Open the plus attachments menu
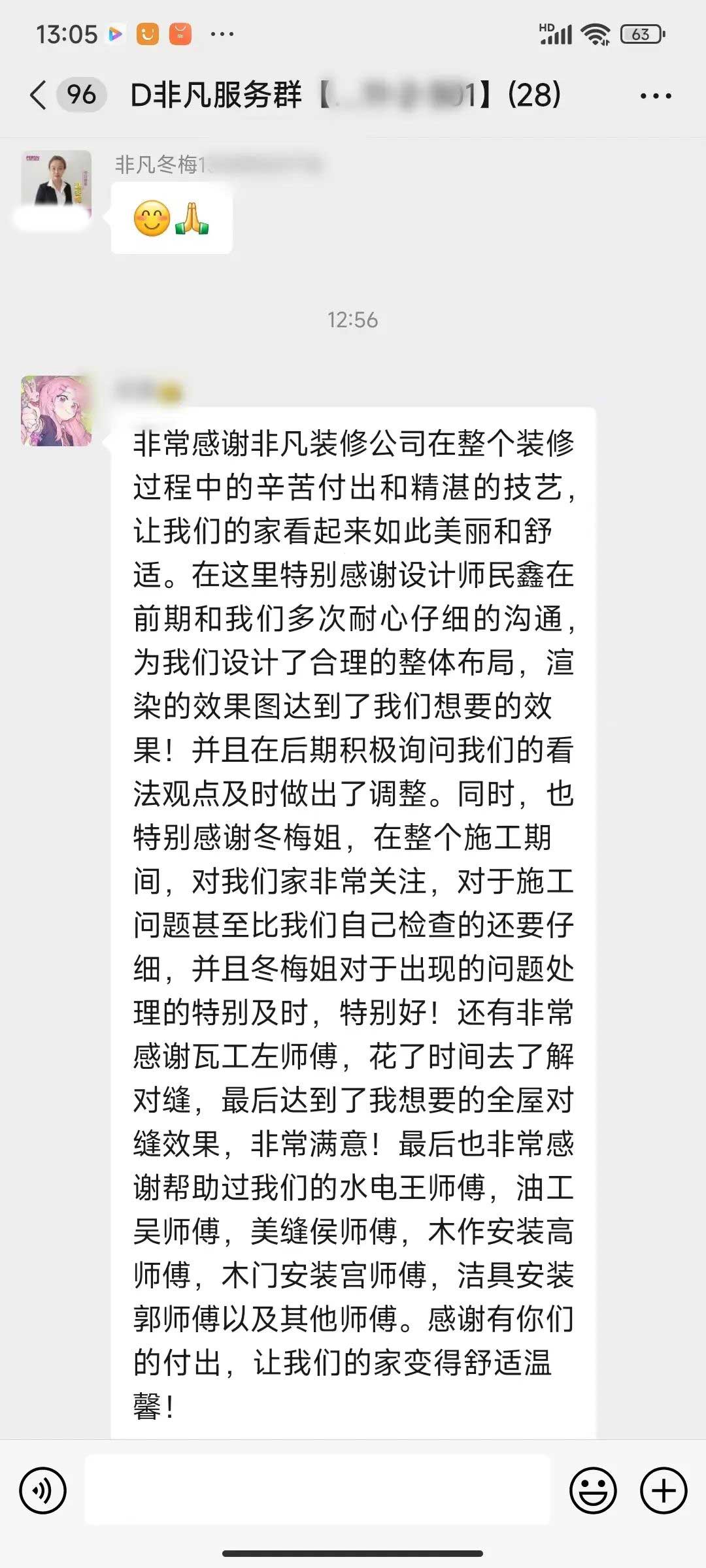This screenshot has width=706, height=1568. point(663,1490)
